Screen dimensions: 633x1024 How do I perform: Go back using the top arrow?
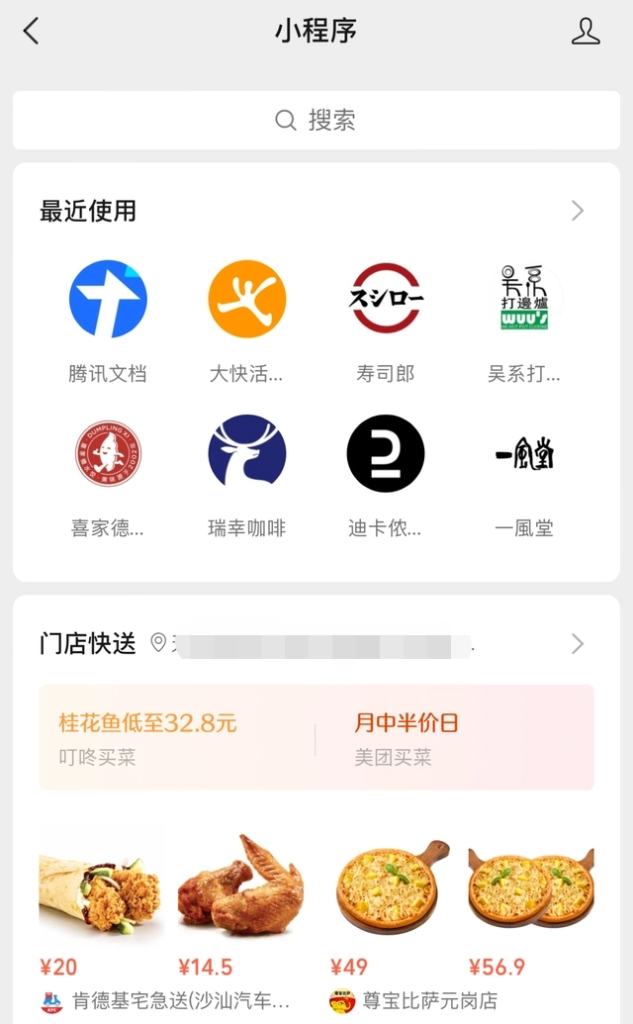click(x=31, y=31)
